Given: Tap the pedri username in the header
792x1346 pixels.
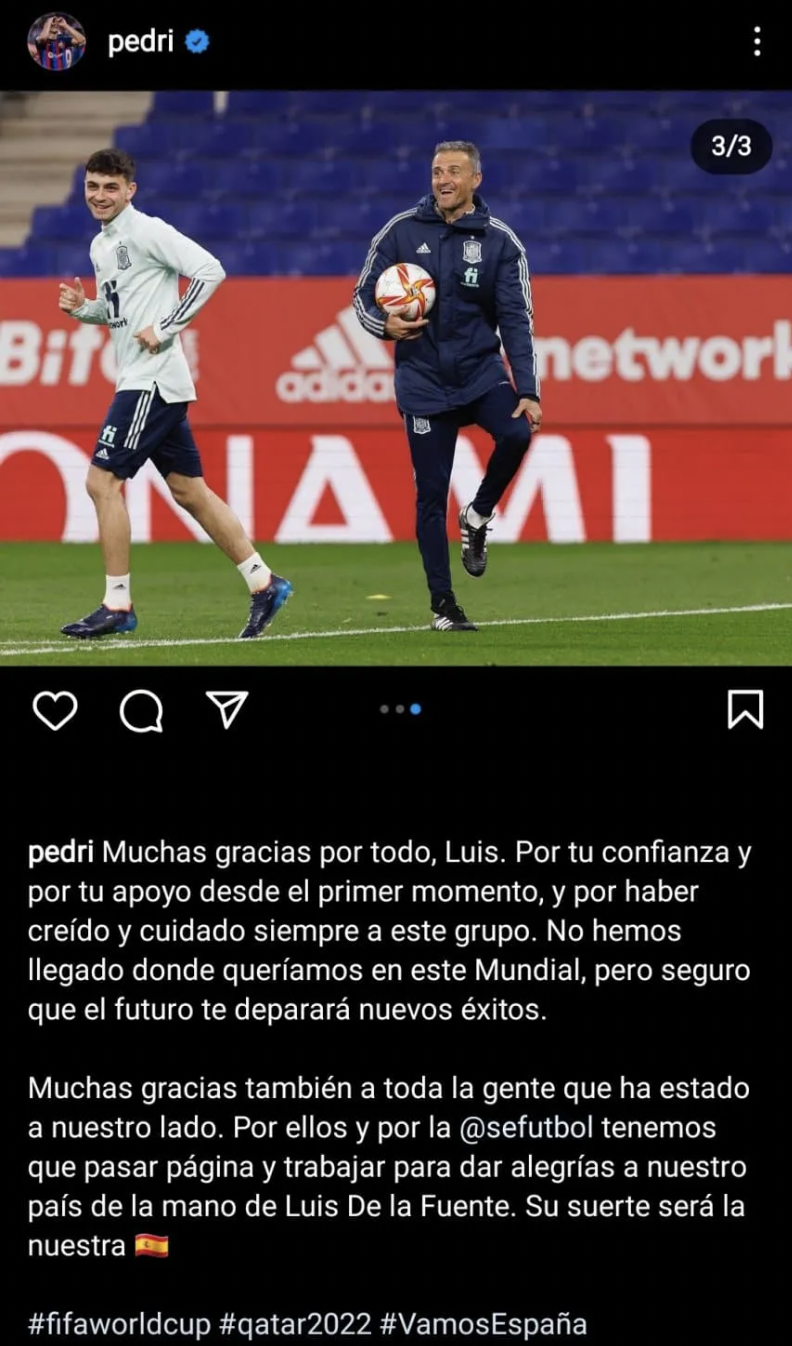Looking at the screenshot, I should click(x=140, y=42).
